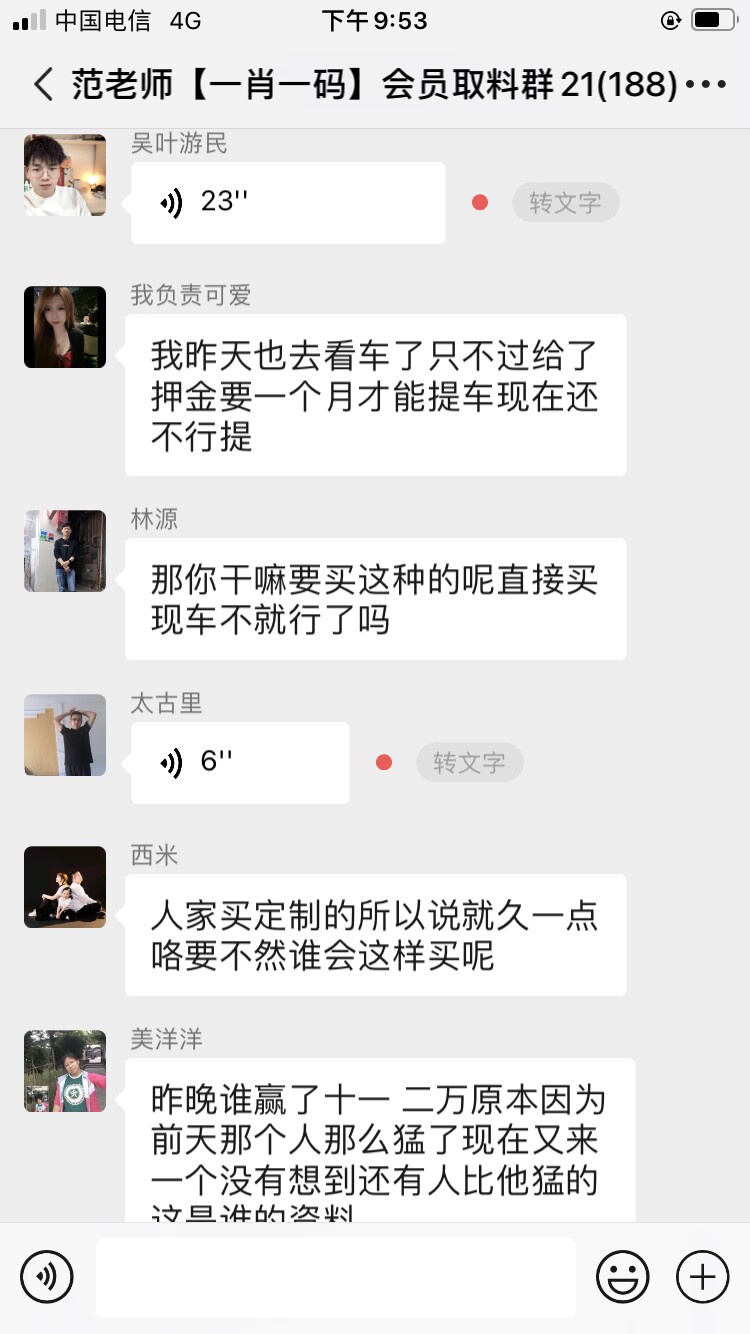
Task: Convert 太古里's voice message to text
Action: click(469, 763)
